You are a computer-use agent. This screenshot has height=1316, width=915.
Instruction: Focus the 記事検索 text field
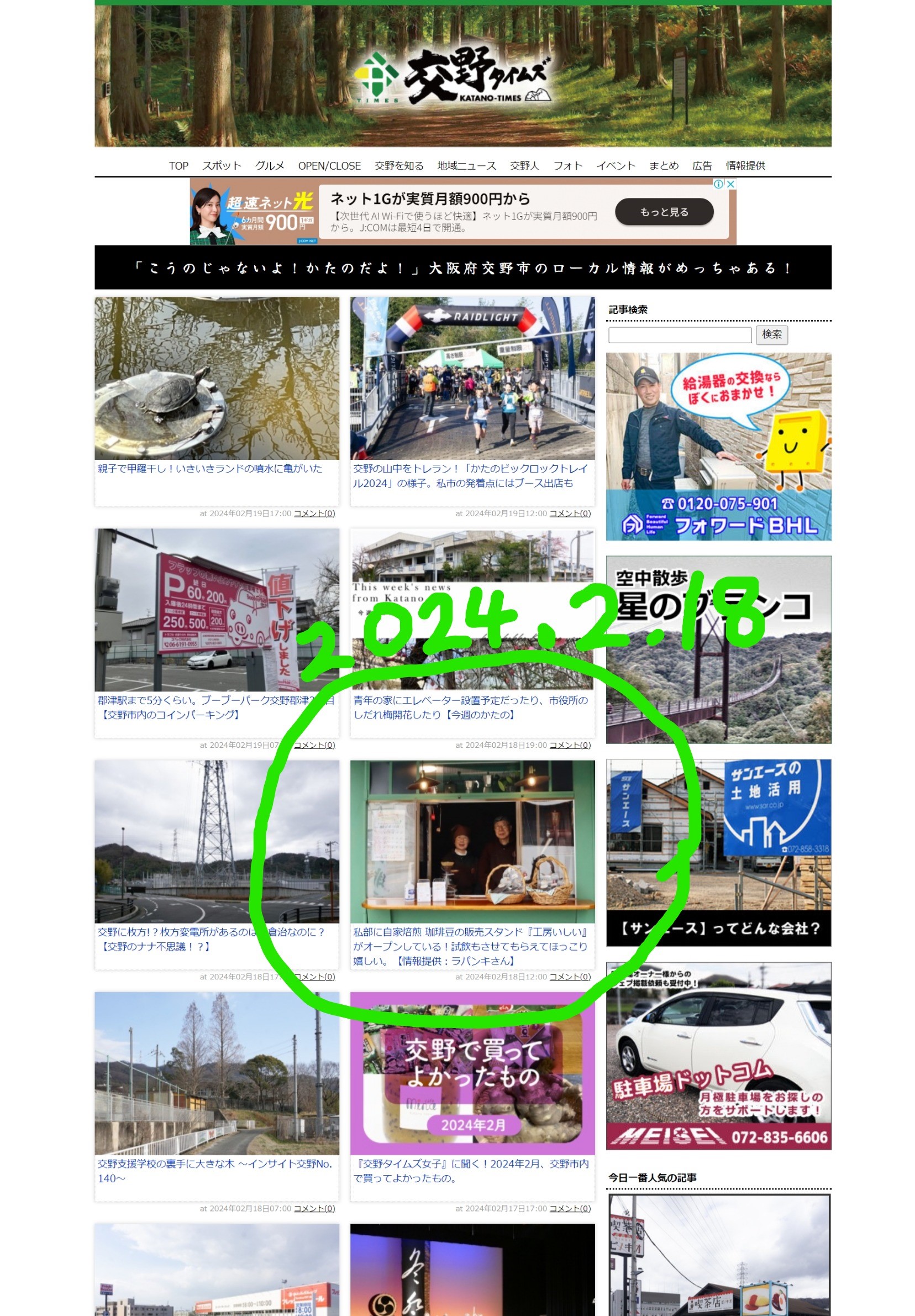pyautogui.click(x=680, y=335)
